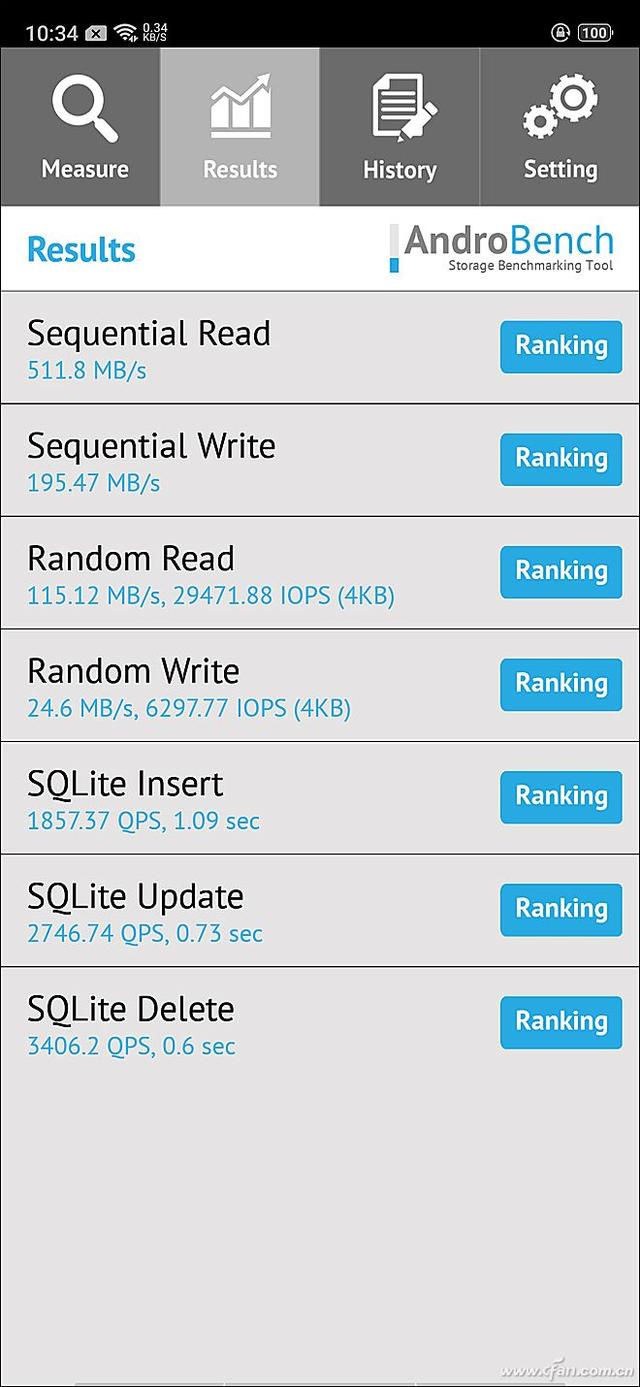The height and width of the screenshot is (1387, 640).
Task: Open the History tab
Action: click(400, 127)
